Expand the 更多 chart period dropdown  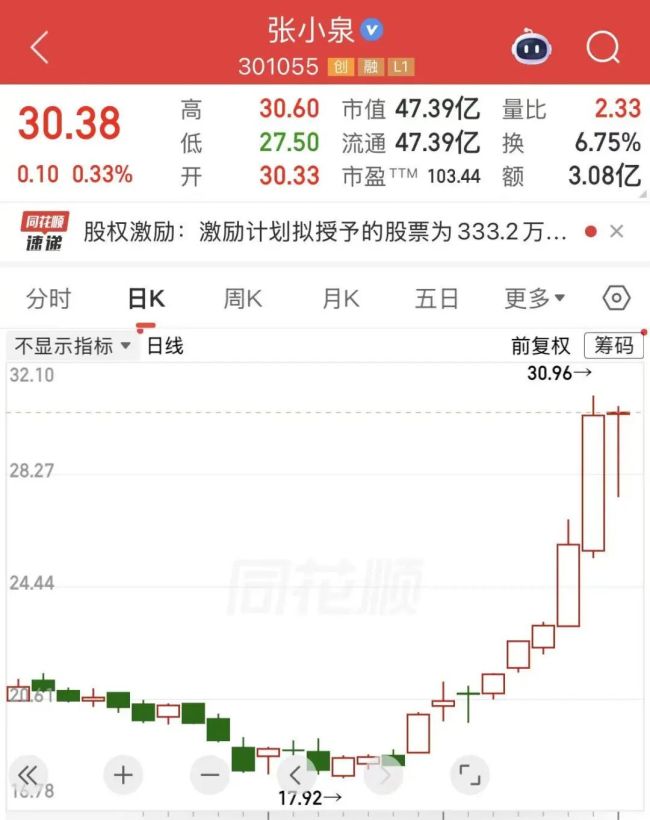click(x=535, y=298)
